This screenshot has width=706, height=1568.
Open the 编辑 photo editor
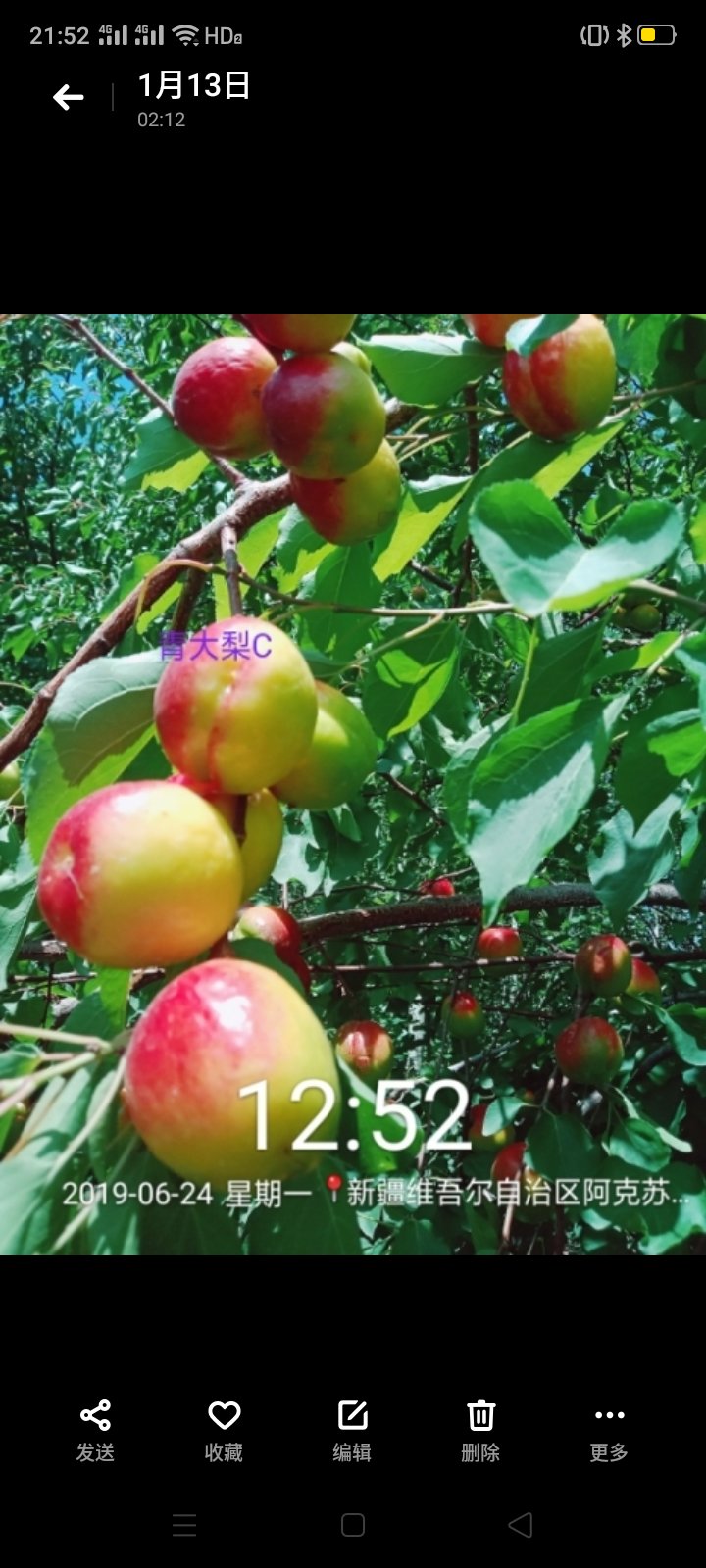352,1431
